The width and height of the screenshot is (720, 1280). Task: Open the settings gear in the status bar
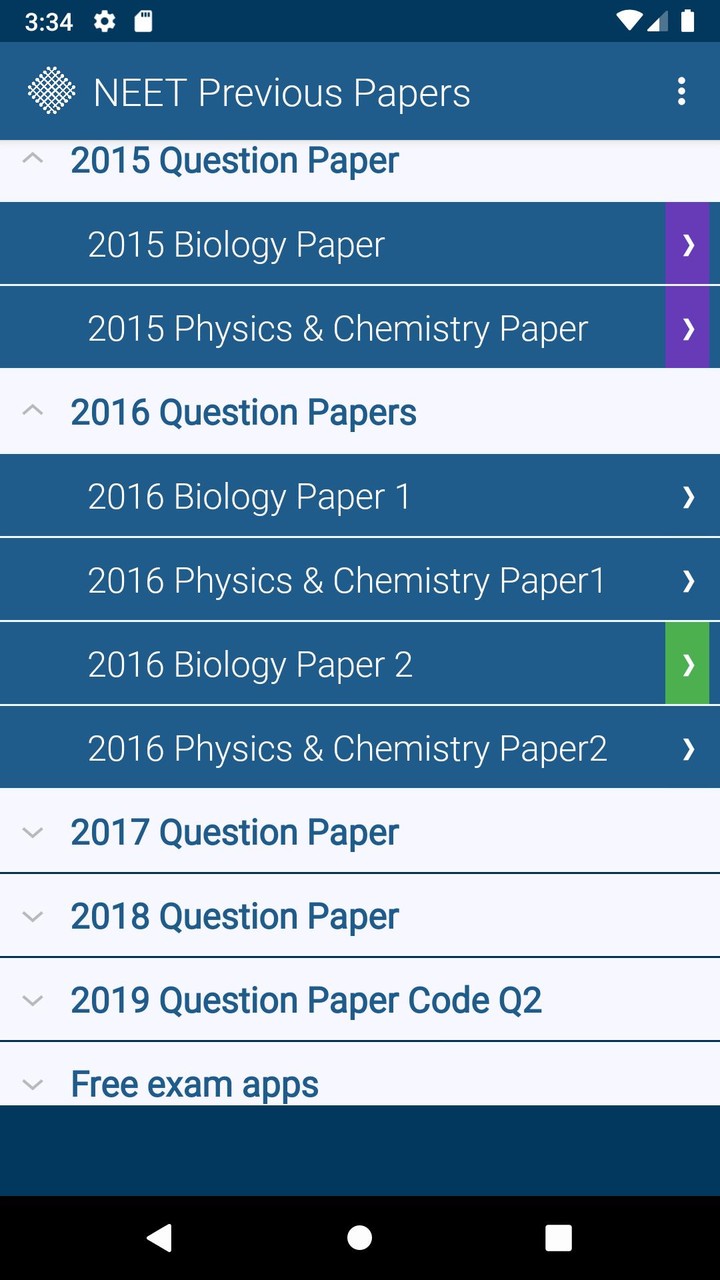[104, 20]
